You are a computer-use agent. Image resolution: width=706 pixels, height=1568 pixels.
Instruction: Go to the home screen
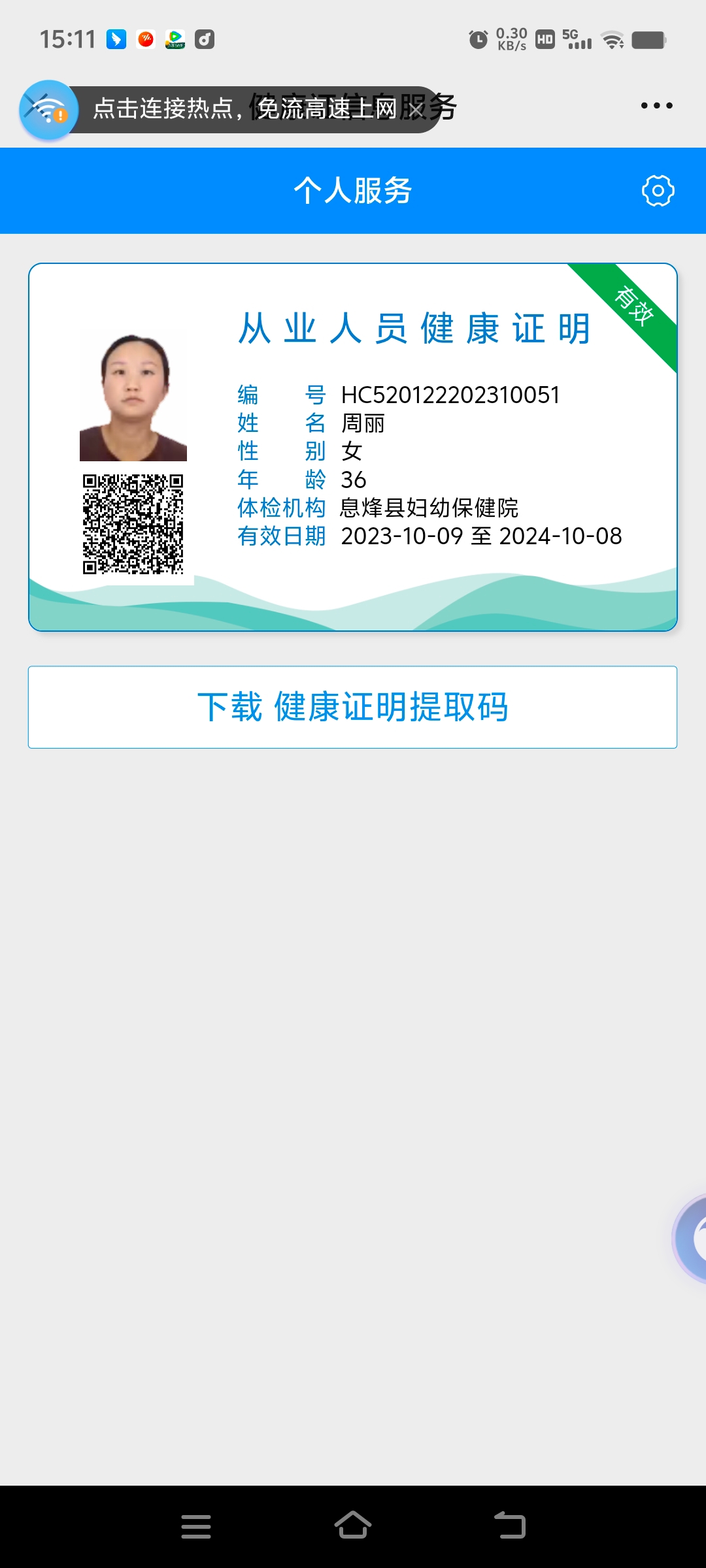[352, 1526]
